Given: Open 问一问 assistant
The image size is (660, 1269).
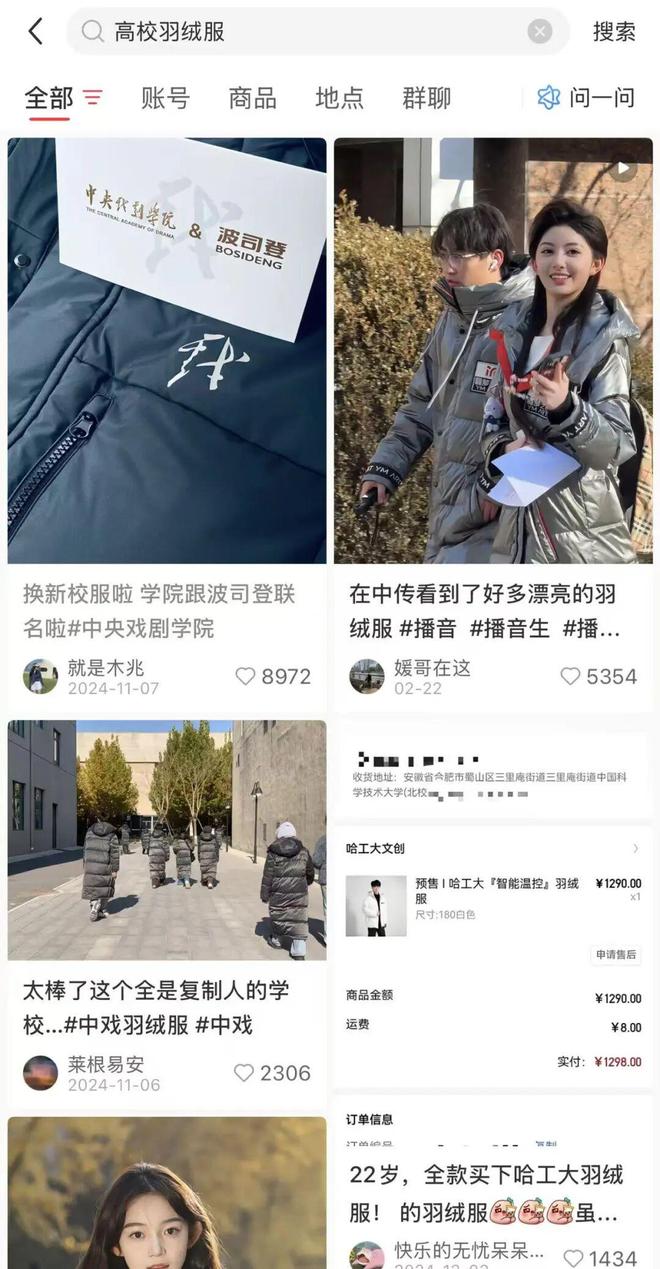Looking at the screenshot, I should [588, 98].
